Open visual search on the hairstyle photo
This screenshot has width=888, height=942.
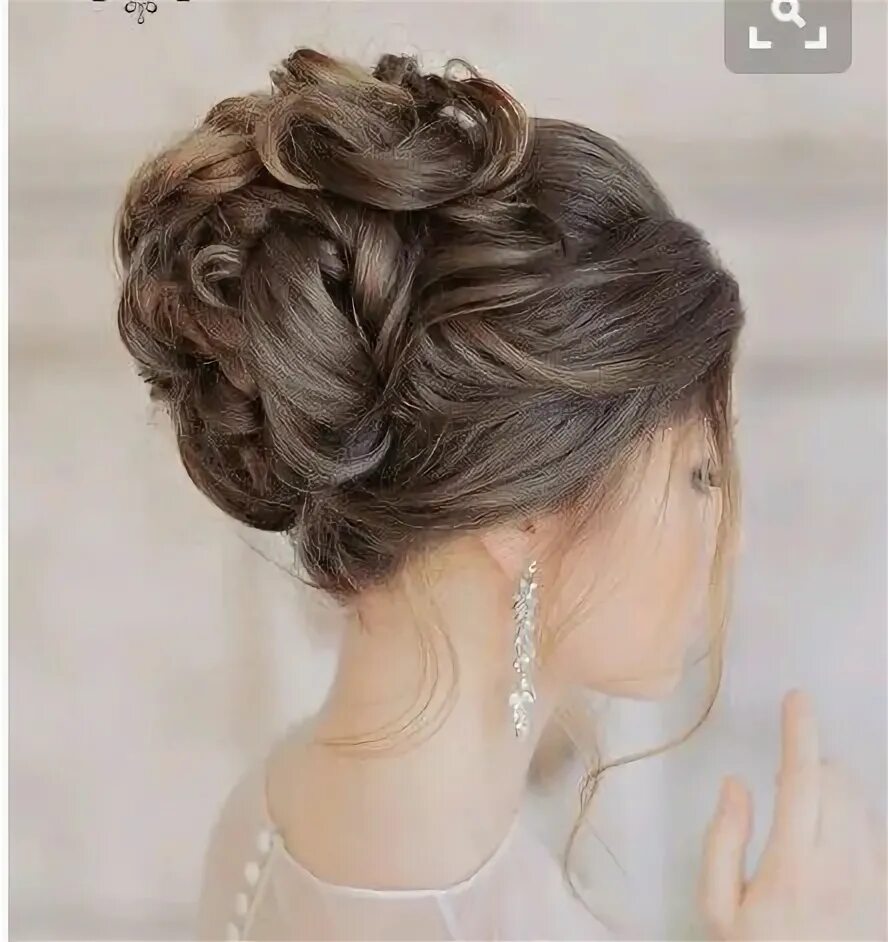pyautogui.click(x=787, y=28)
